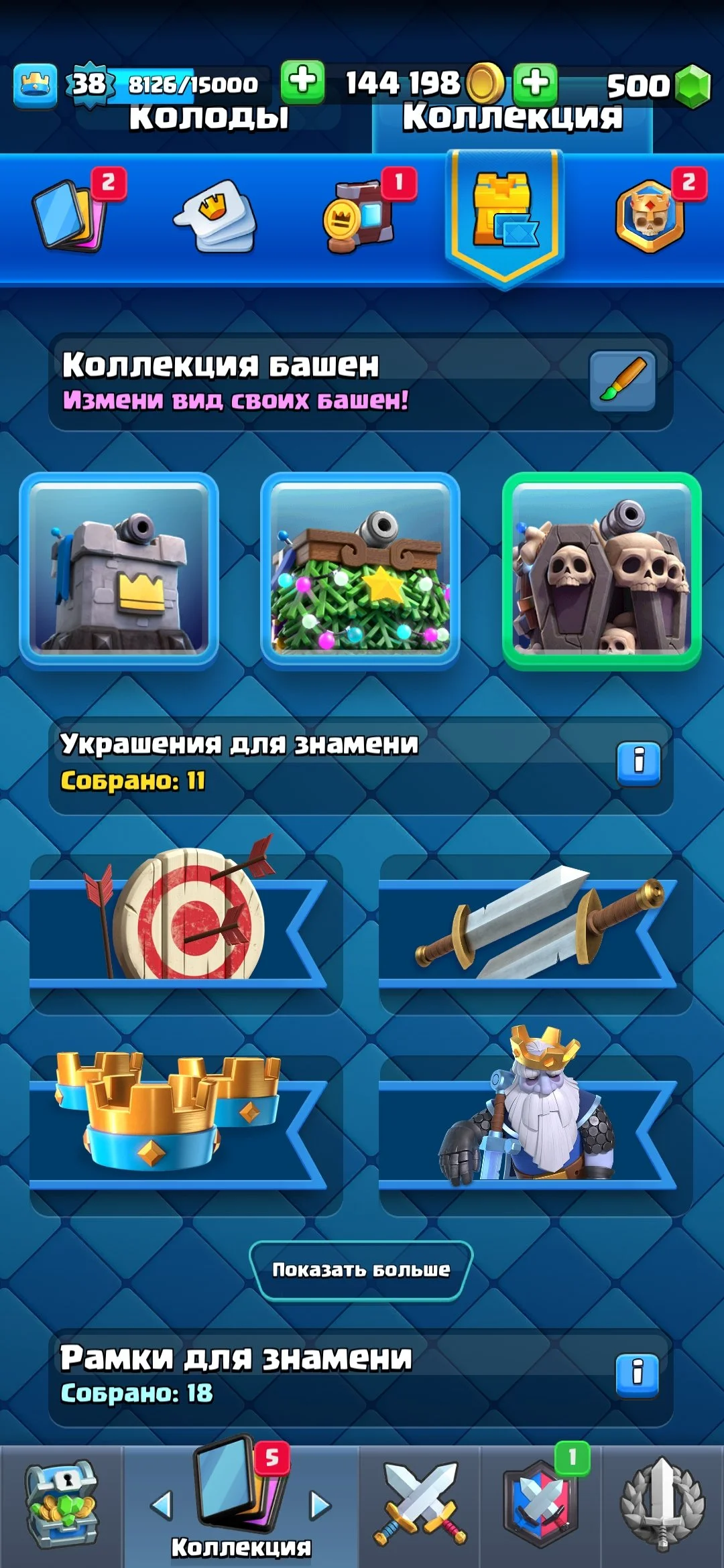724x1568 pixels.
Task: Switch to the Колоды tab
Action: coord(209,119)
